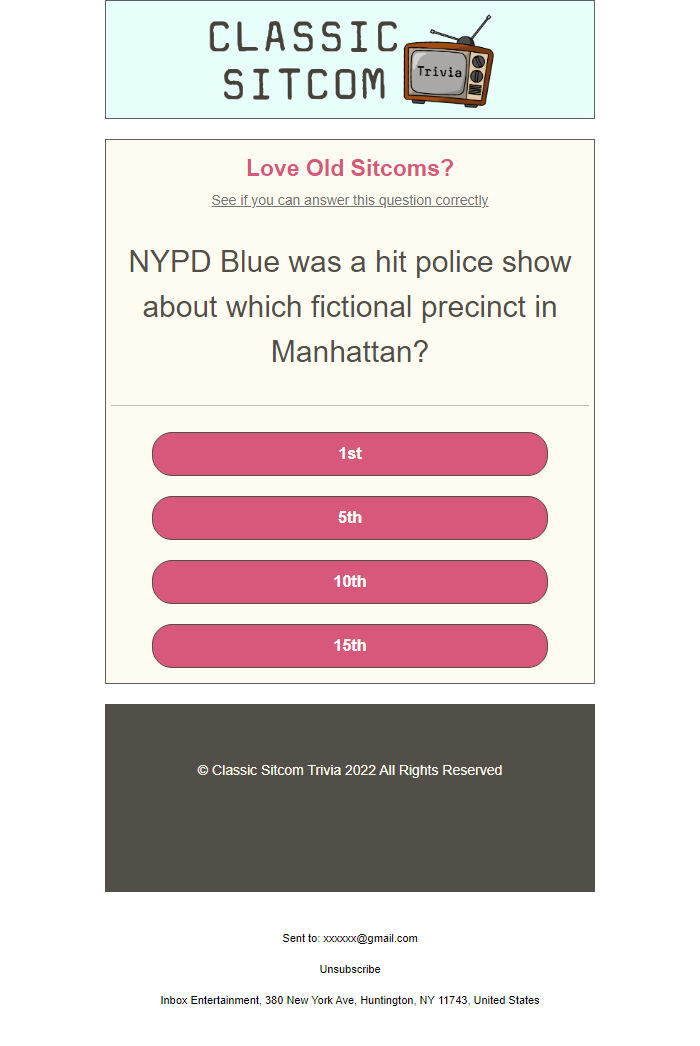This screenshot has height=1046, width=700.
Task: Tap the Unsubscribe link
Action: (x=350, y=969)
